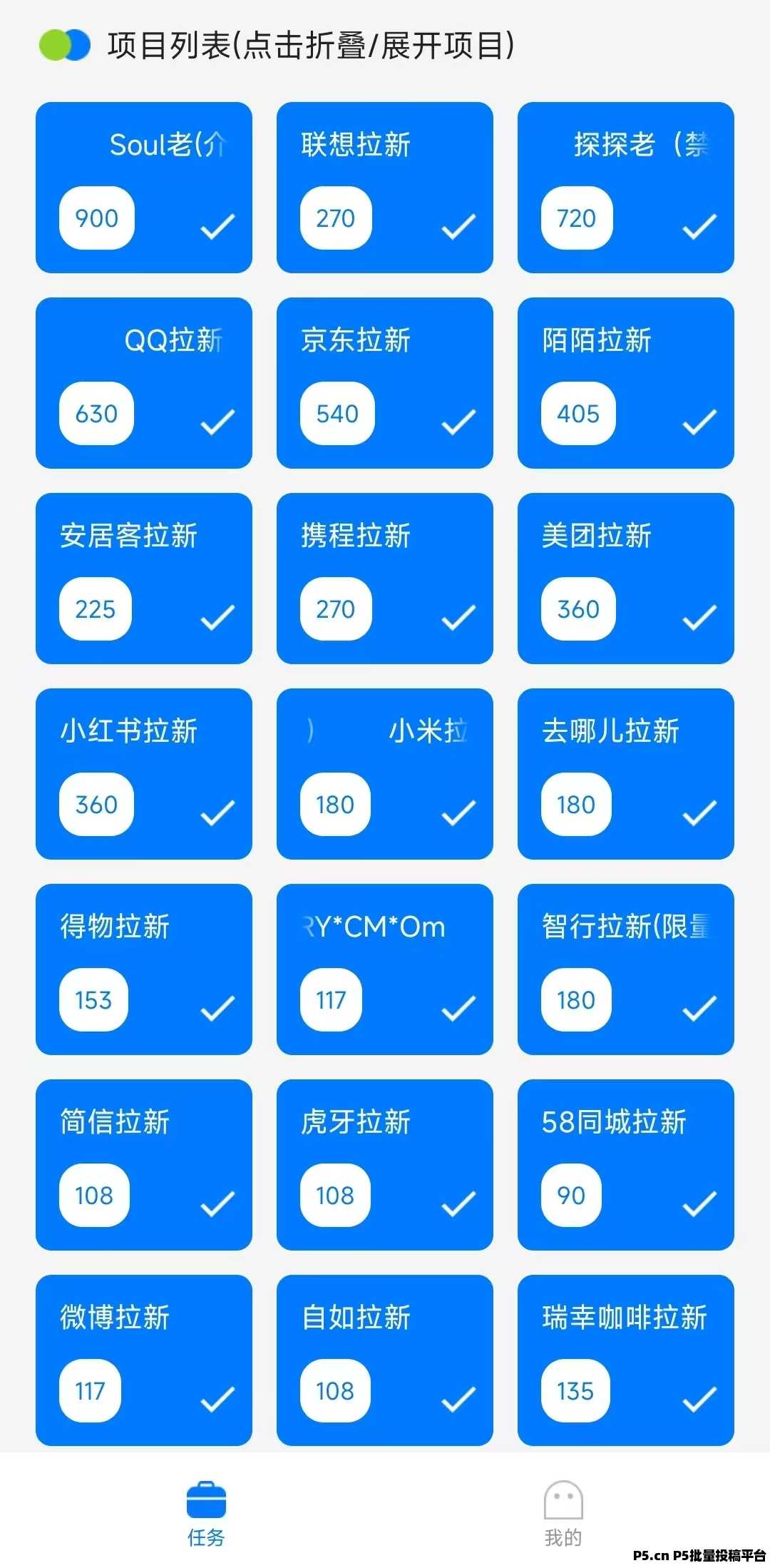The image size is (770, 1568).
Task: Open the 安居客拉新 project
Action: (143, 579)
